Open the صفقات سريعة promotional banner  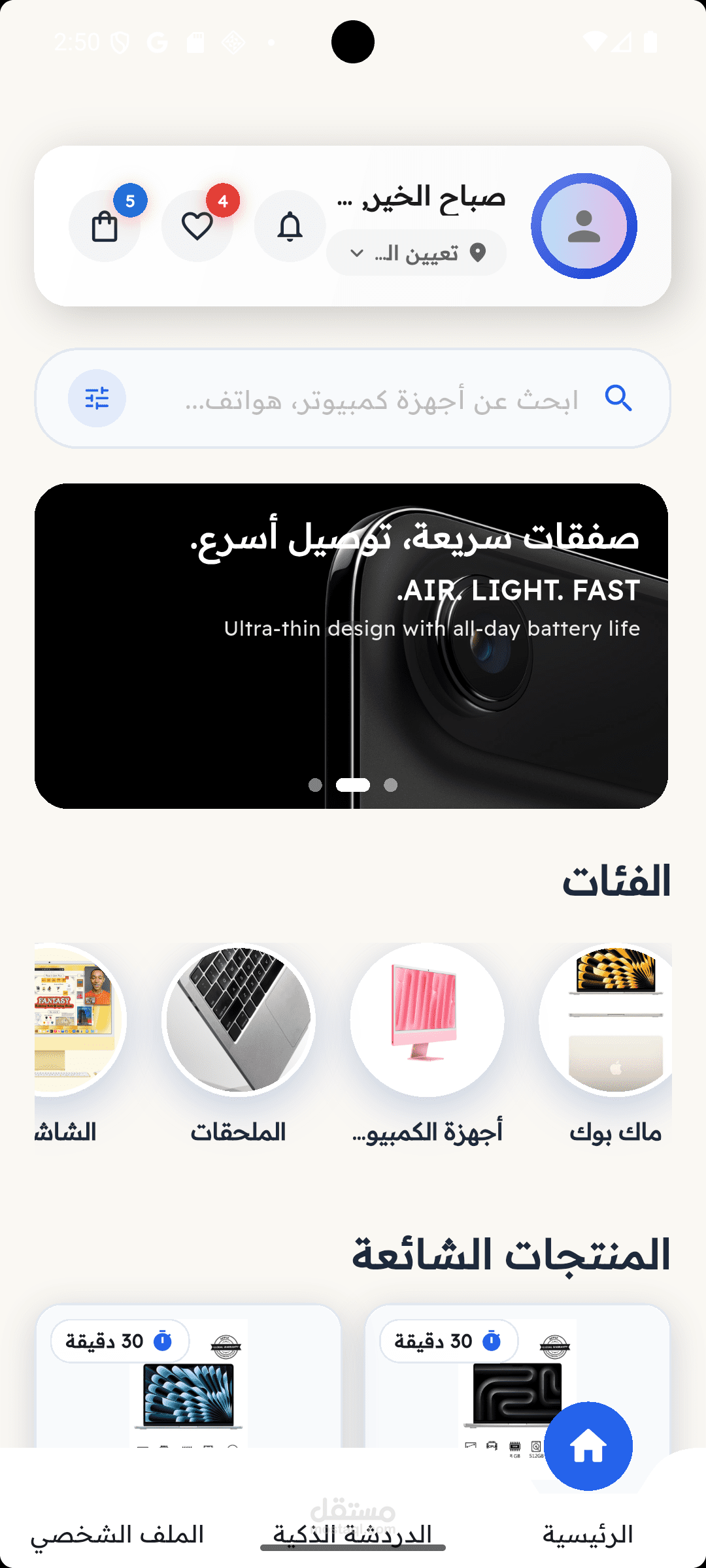pos(352,645)
